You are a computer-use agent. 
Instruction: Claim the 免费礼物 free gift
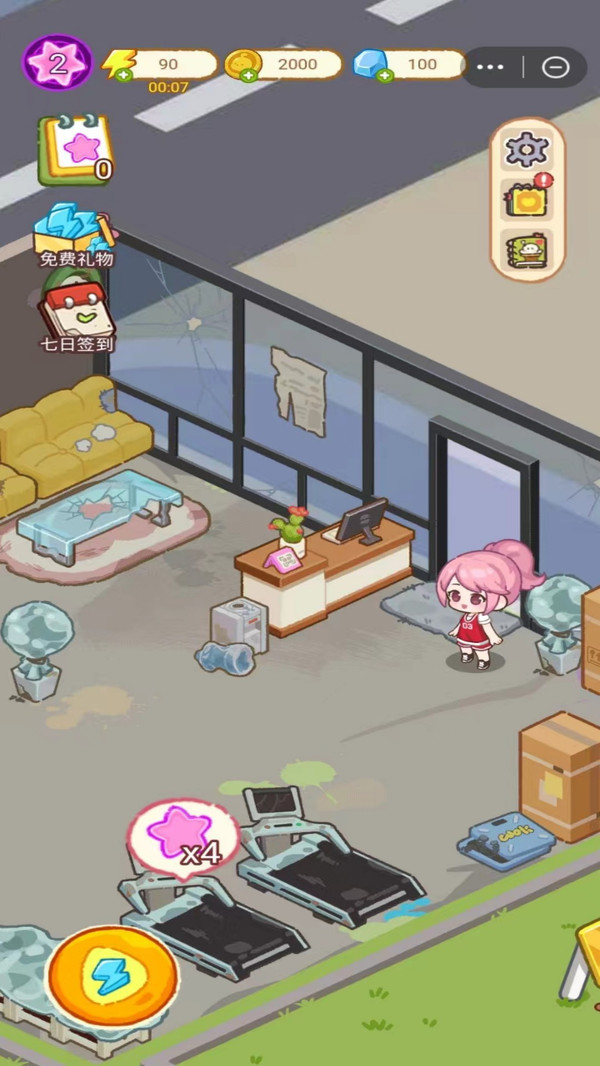tap(75, 234)
